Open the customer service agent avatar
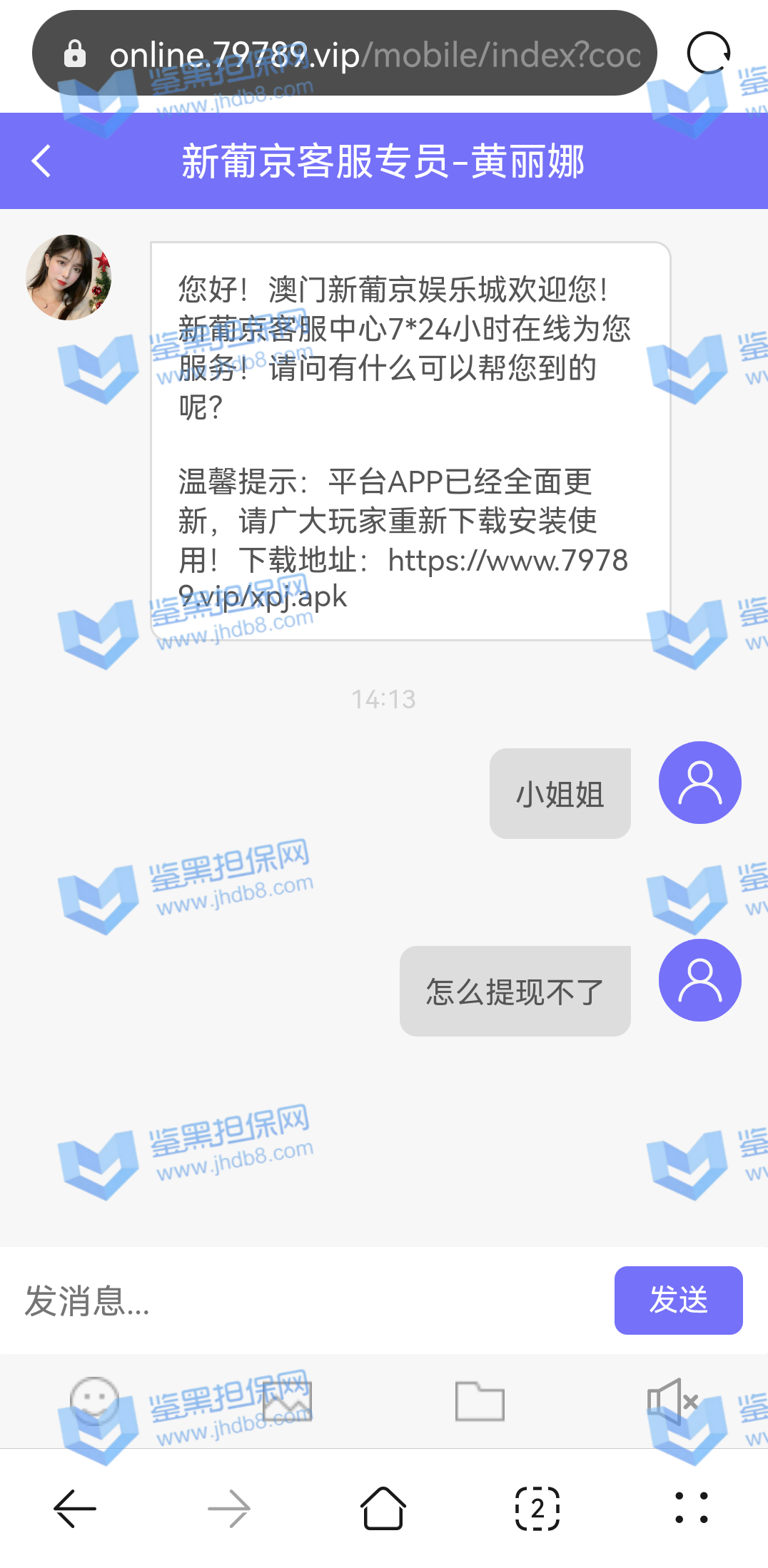Screen dimensions: 768x1568 pyautogui.click(x=69, y=278)
